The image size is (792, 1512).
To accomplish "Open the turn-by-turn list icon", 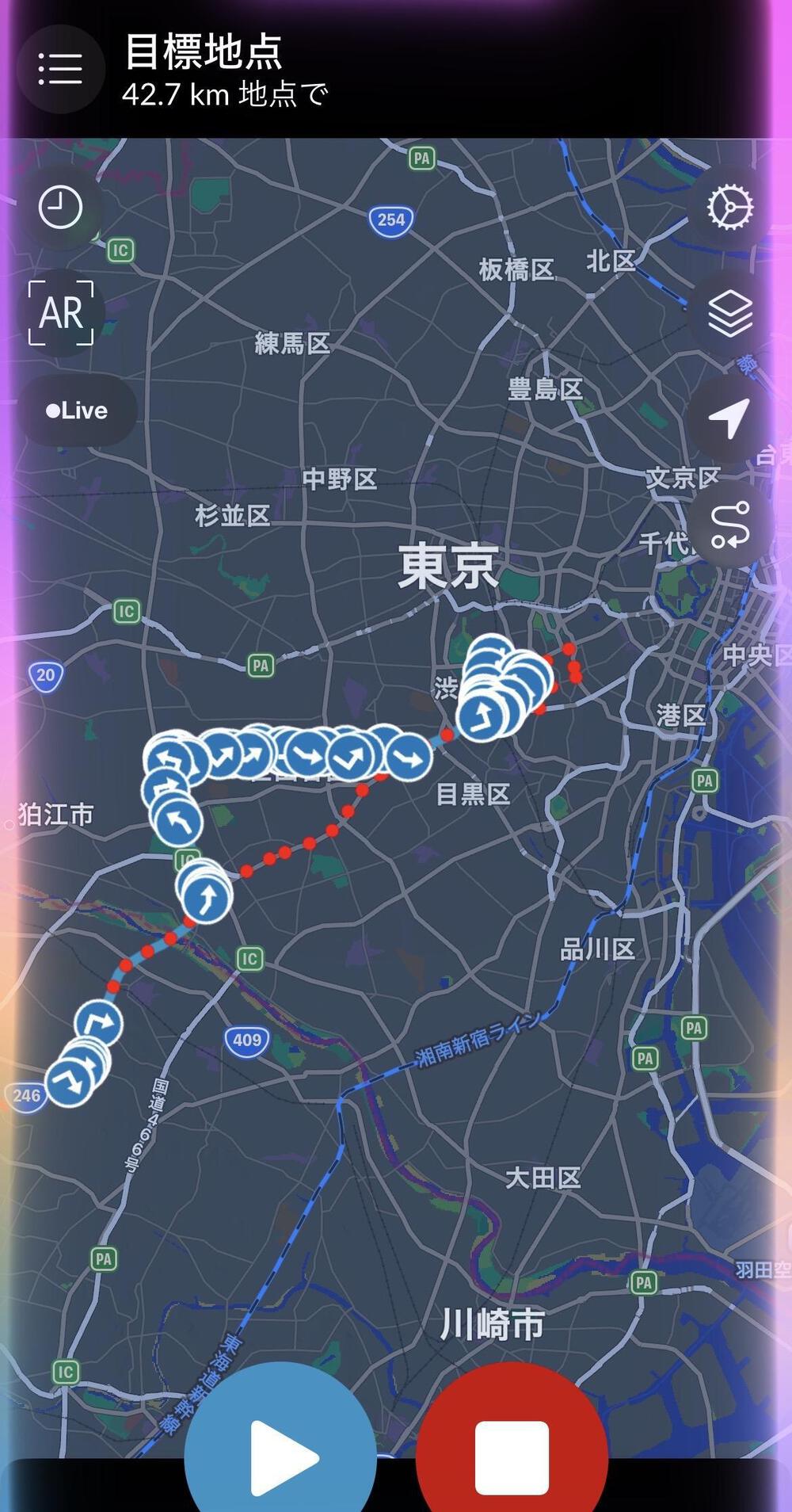I will tap(60, 69).
